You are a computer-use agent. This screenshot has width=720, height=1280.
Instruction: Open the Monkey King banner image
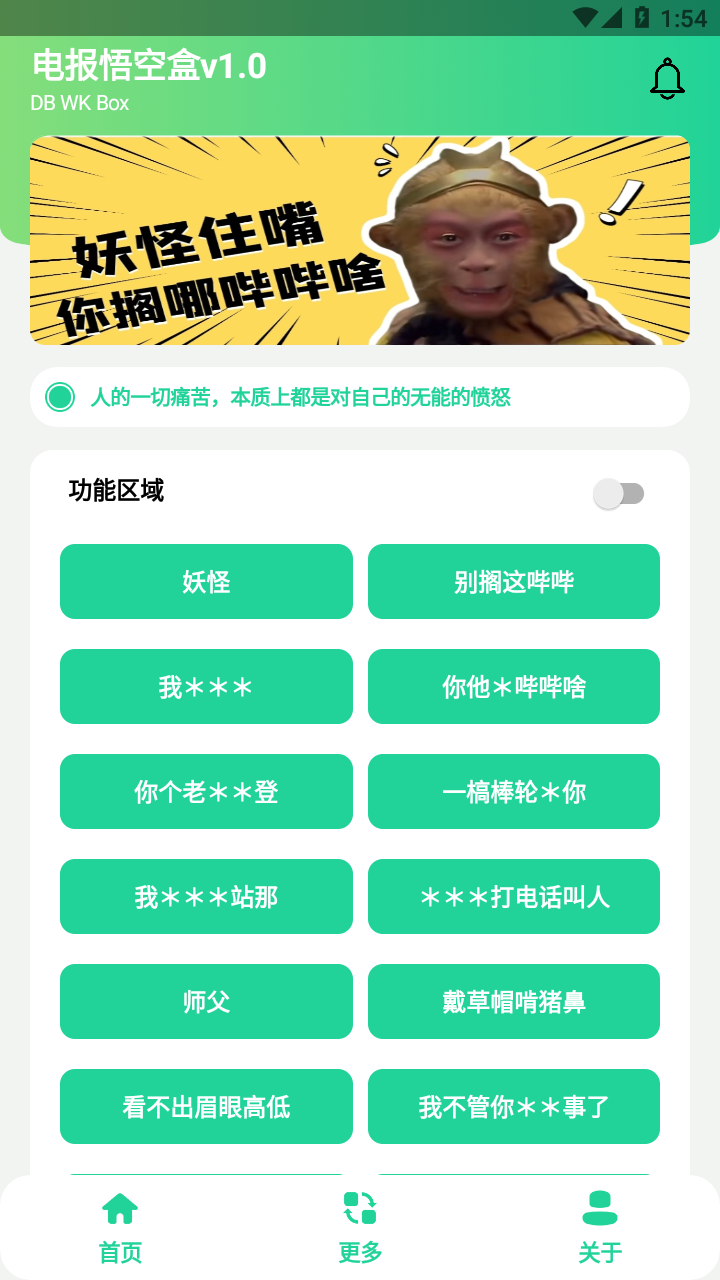click(359, 240)
